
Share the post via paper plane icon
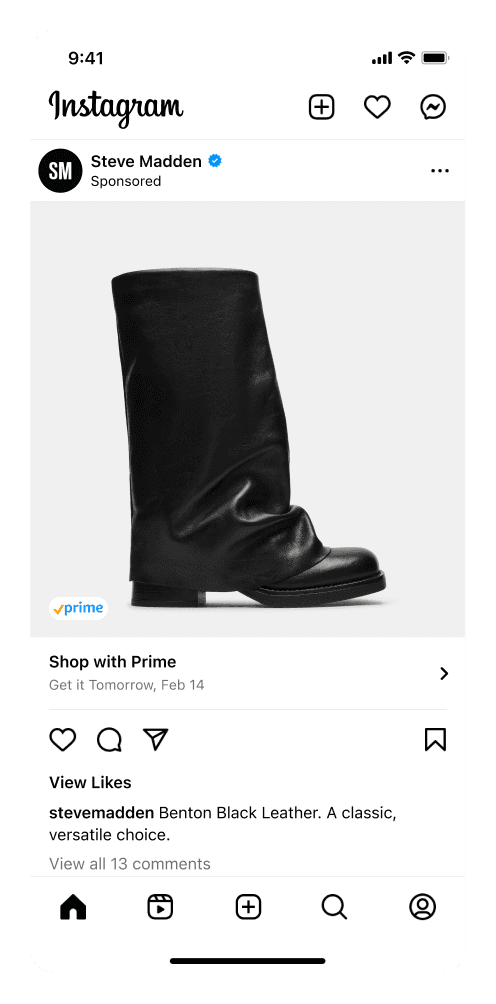click(156, 740)
